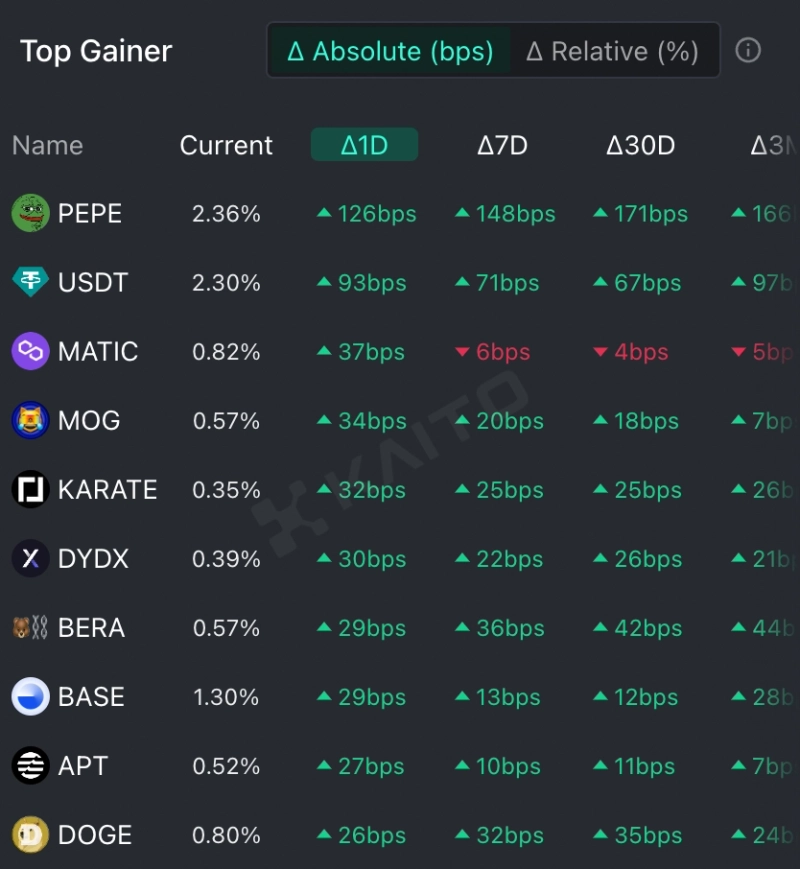This screenshot has height=869, width=800.
Task: Sort by the Δ7D column
Action: 502,145
